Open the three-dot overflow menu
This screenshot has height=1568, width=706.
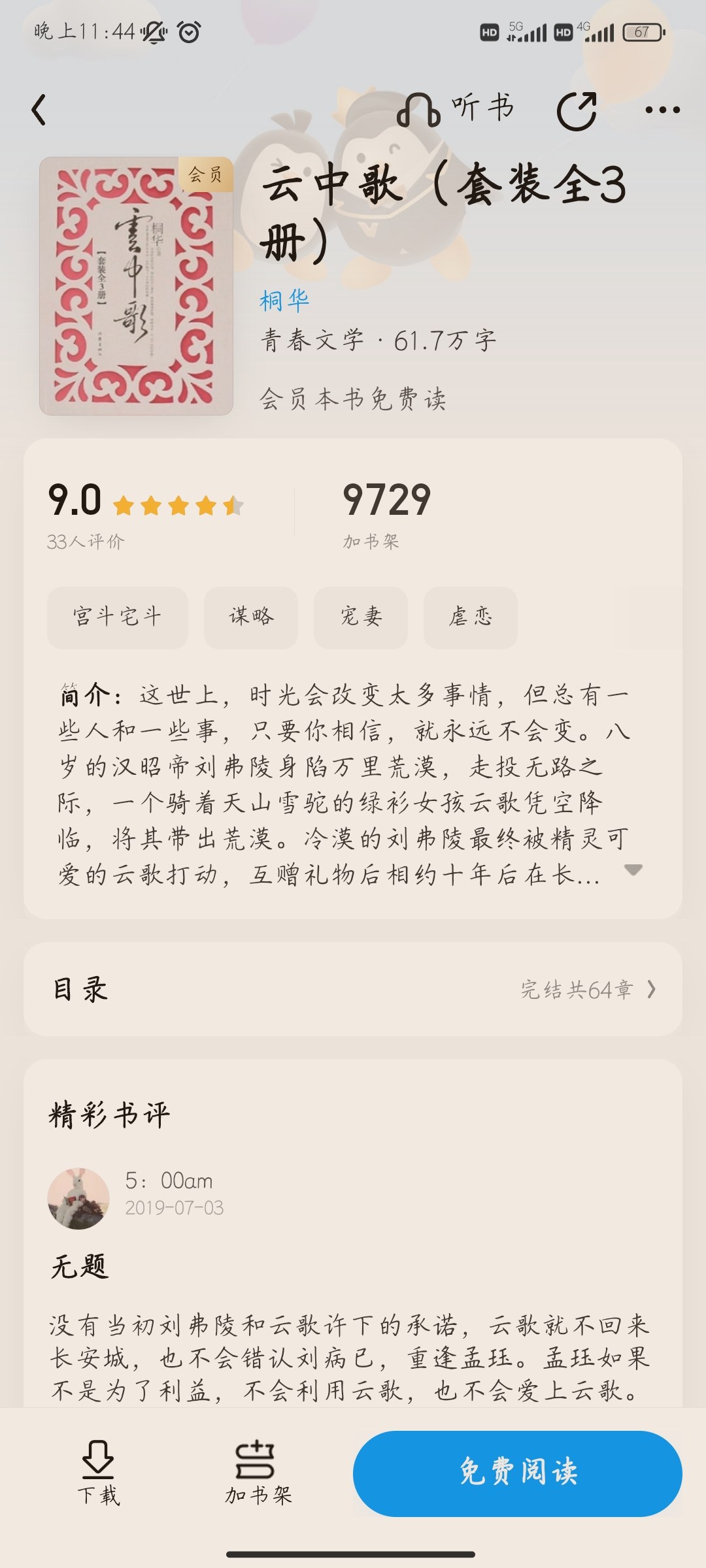pos(662,110)
